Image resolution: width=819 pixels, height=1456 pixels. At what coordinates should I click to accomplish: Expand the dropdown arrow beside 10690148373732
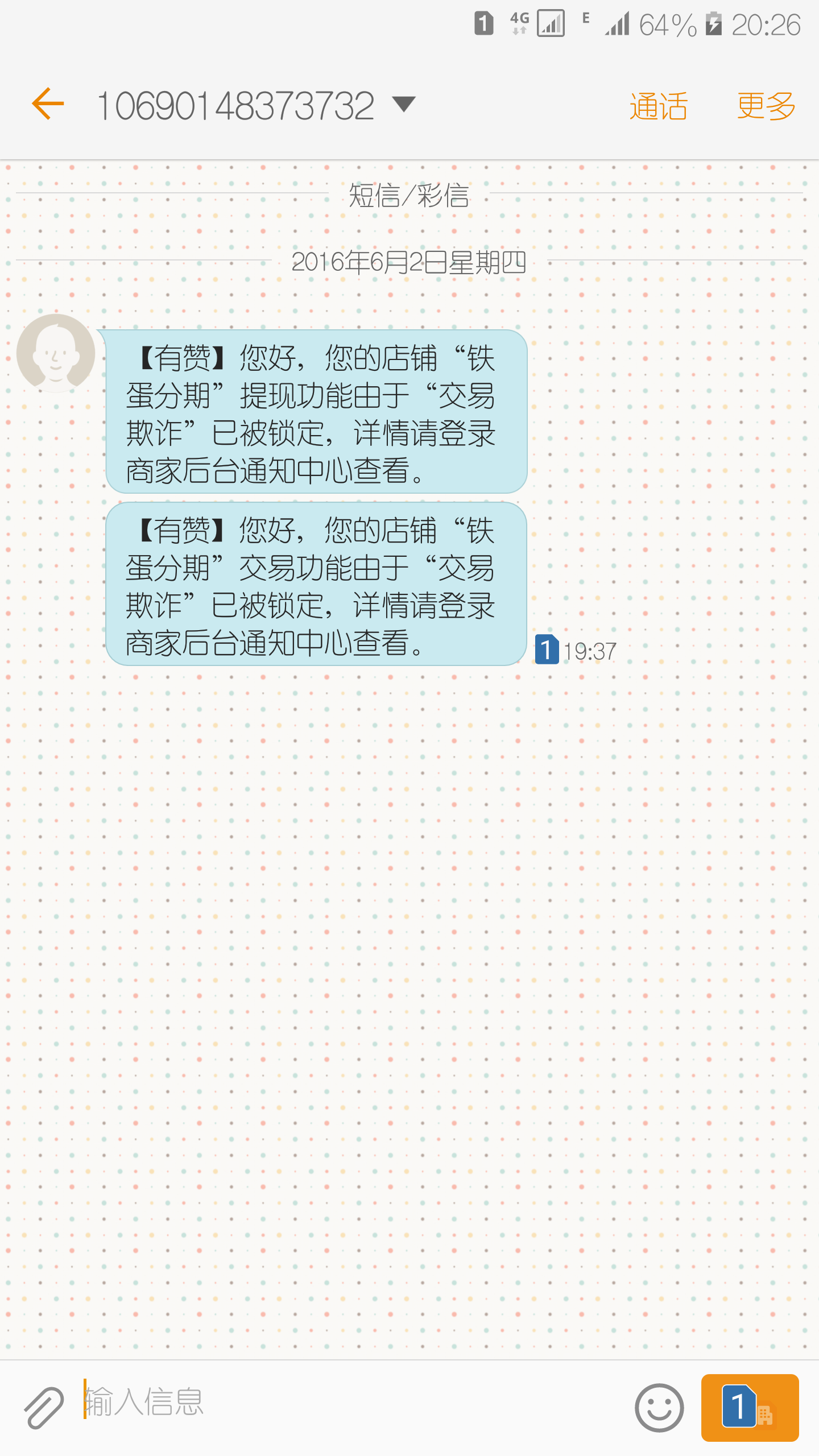pyautogui.click(x=404, y=105)
